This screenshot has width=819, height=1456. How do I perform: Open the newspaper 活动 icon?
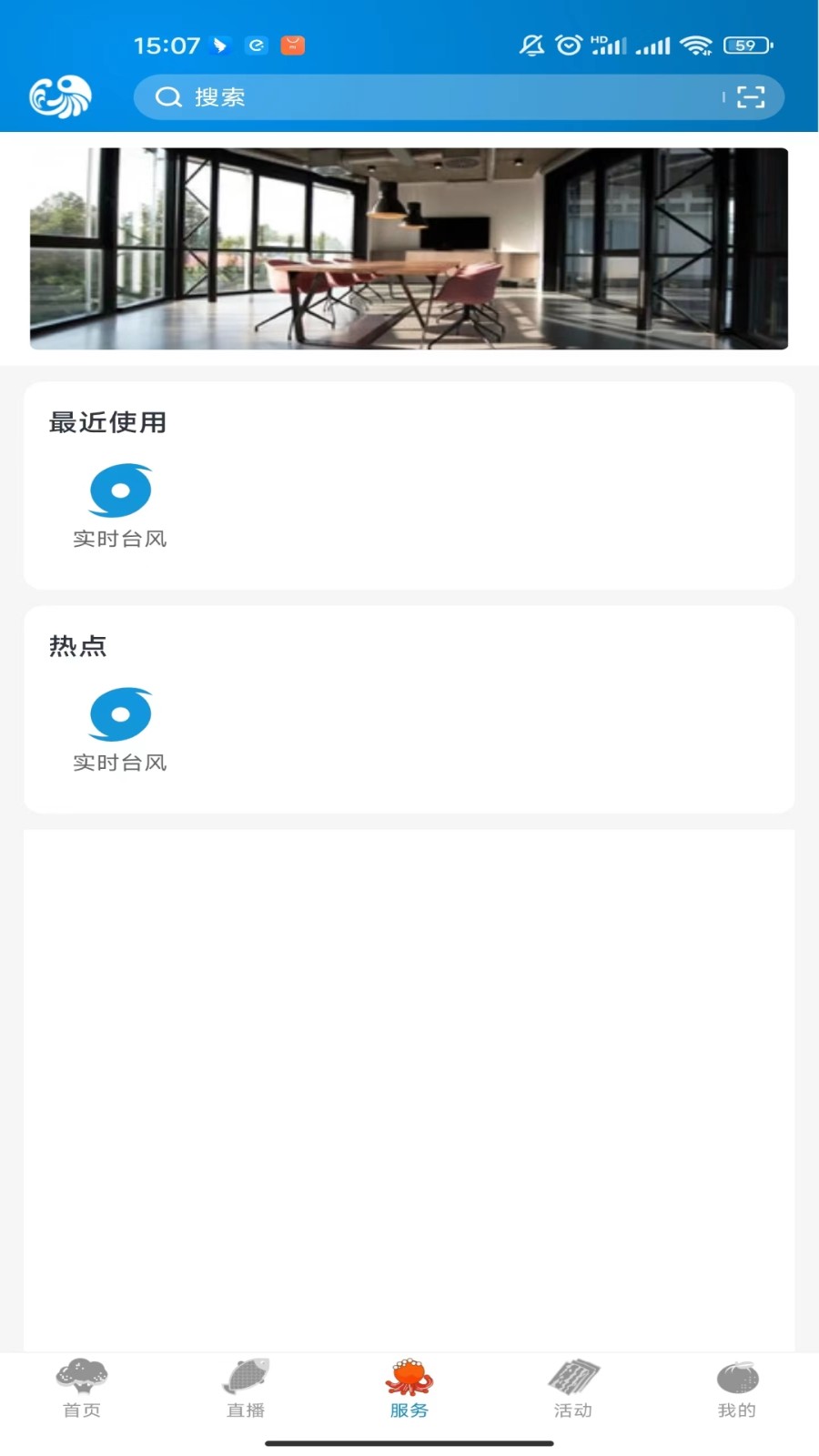click(573, 1378)
